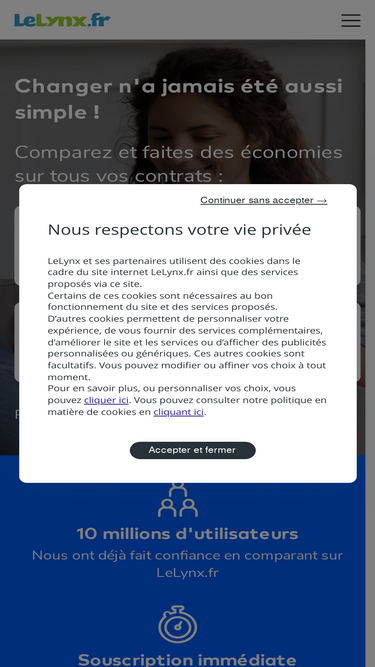The height and width of the screenshot is (667, 375).
Task: Open the cookie policy 'cliquant ici' link
Action: pos(179,412)
